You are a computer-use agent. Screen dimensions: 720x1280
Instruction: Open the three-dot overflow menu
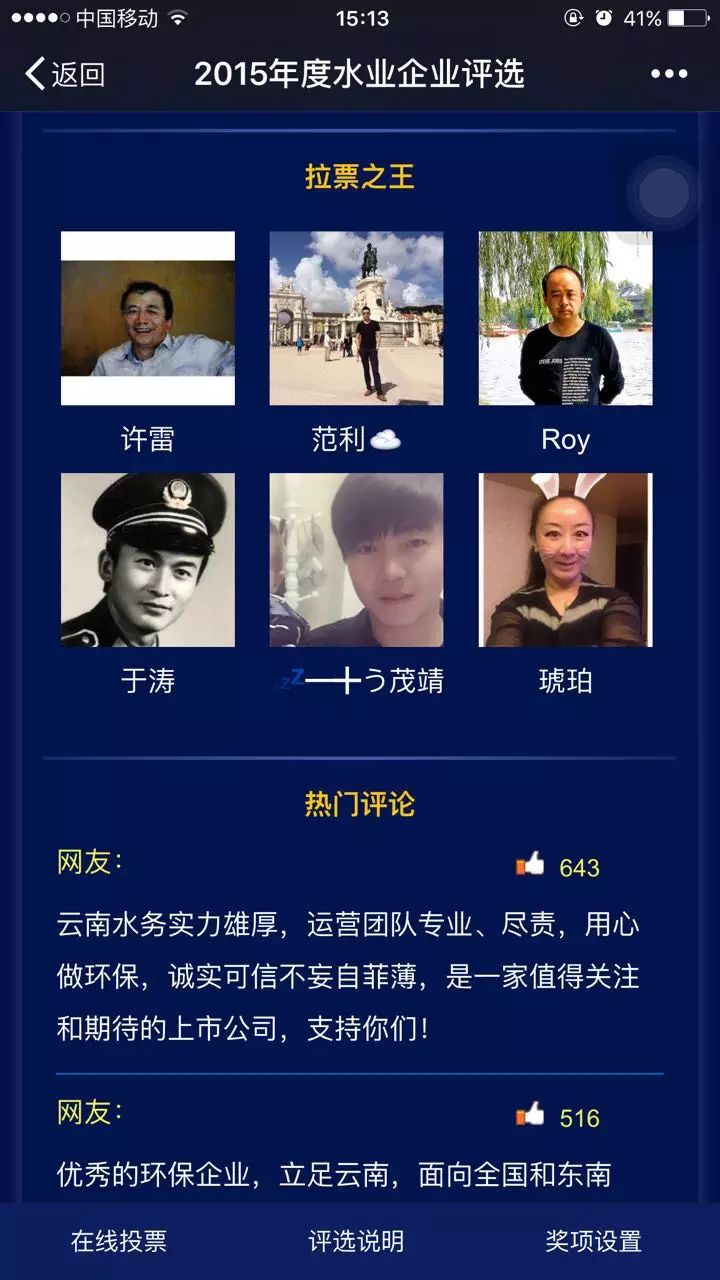click(669, 74)
